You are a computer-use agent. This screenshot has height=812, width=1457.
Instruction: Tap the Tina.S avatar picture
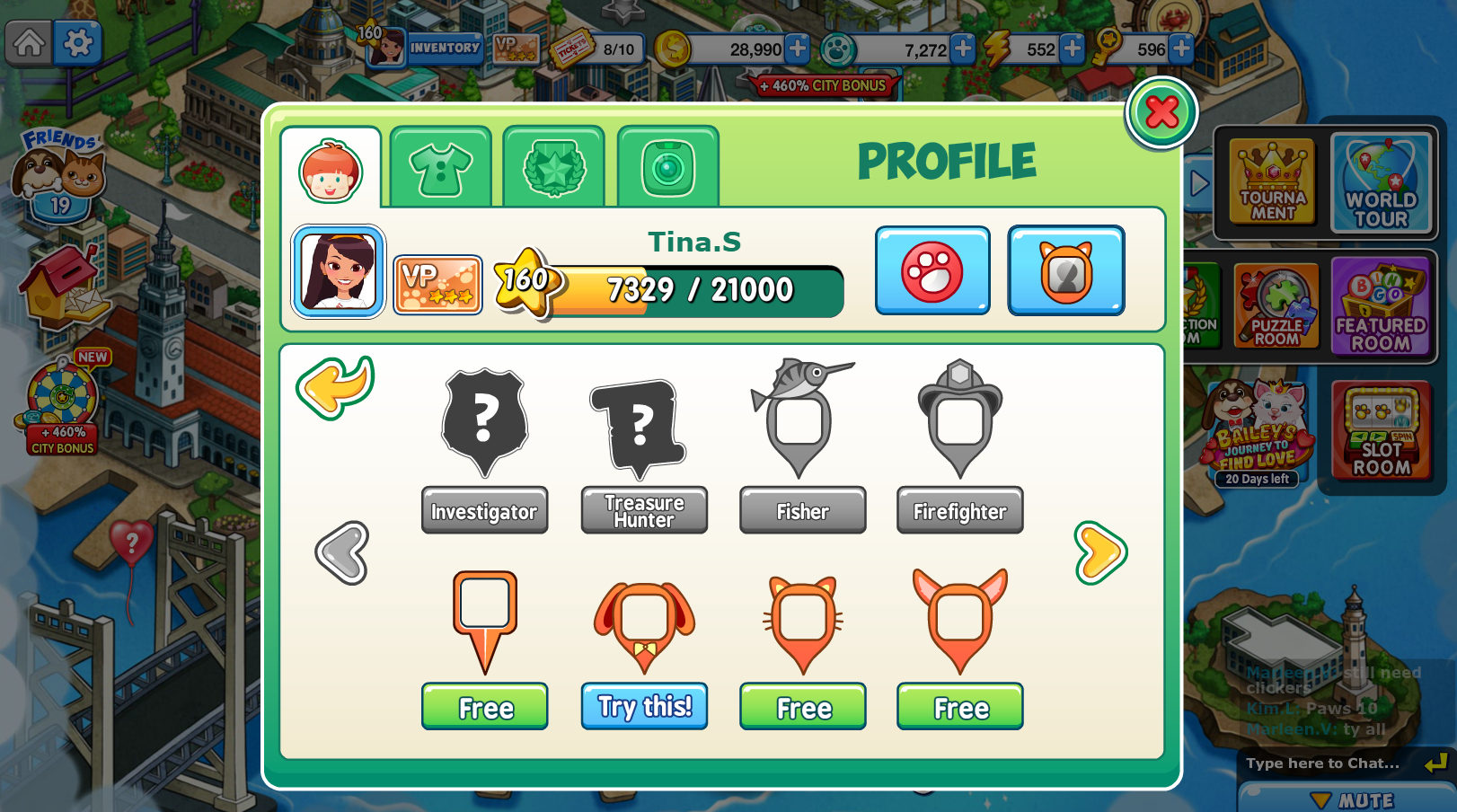pos(339,271)
